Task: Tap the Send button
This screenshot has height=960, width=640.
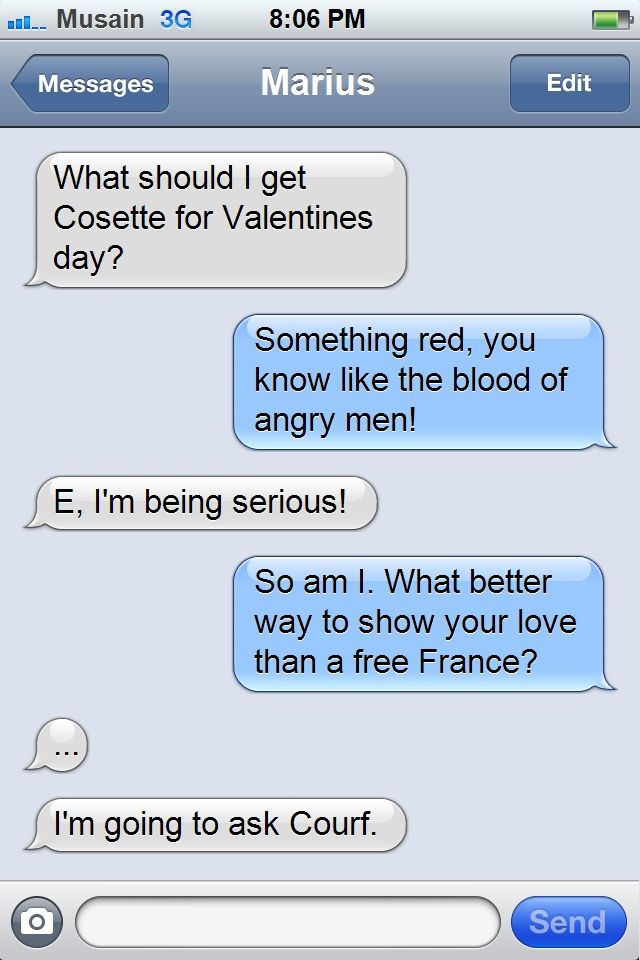Action: (567, 921)
